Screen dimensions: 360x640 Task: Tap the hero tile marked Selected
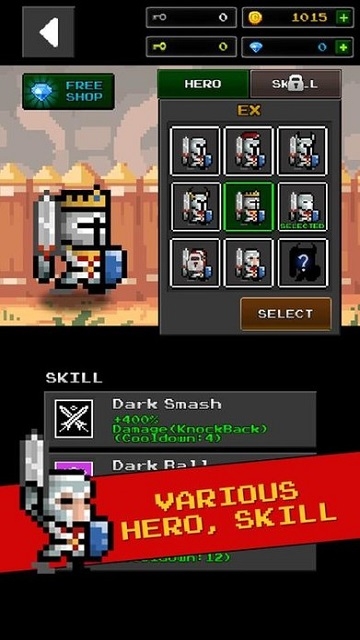pos(302,207)
